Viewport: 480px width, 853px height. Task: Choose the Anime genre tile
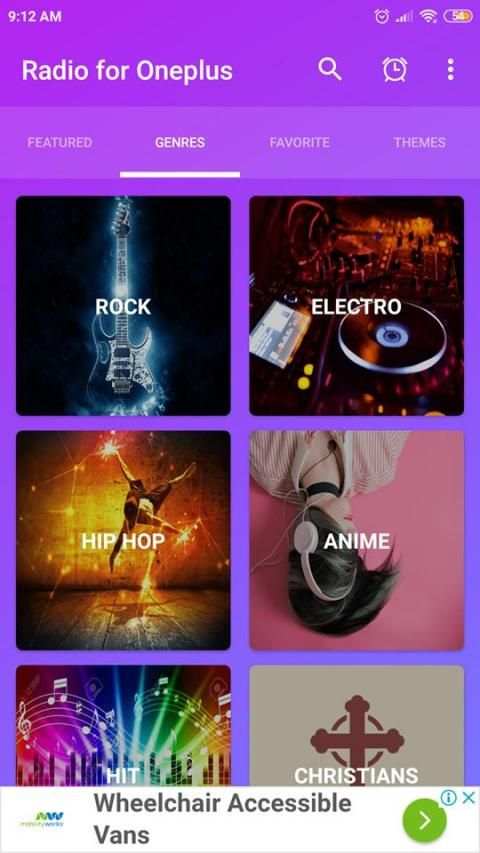[356, 540]
